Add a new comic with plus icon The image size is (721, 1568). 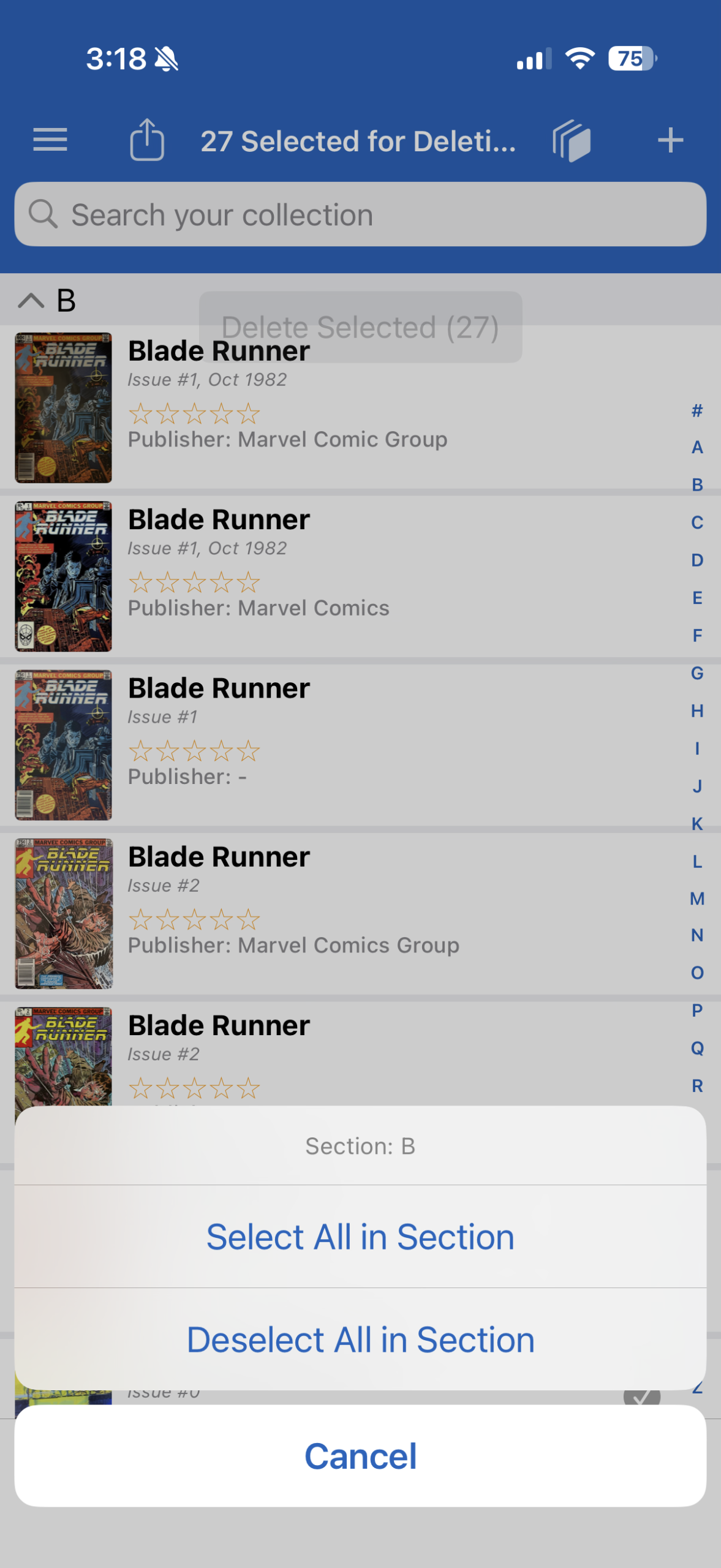point(670,140)
